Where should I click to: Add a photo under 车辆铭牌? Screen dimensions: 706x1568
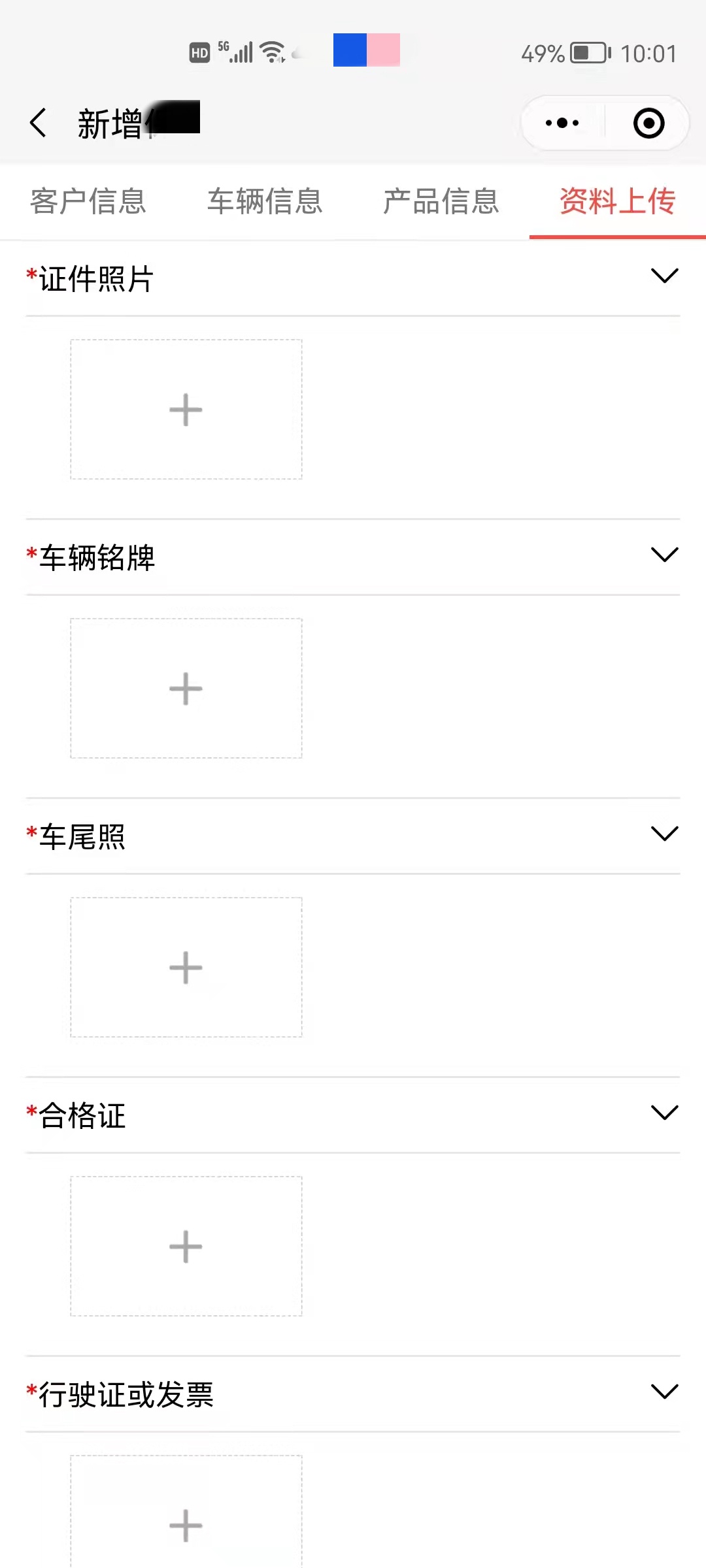click(x=186, y=689)
